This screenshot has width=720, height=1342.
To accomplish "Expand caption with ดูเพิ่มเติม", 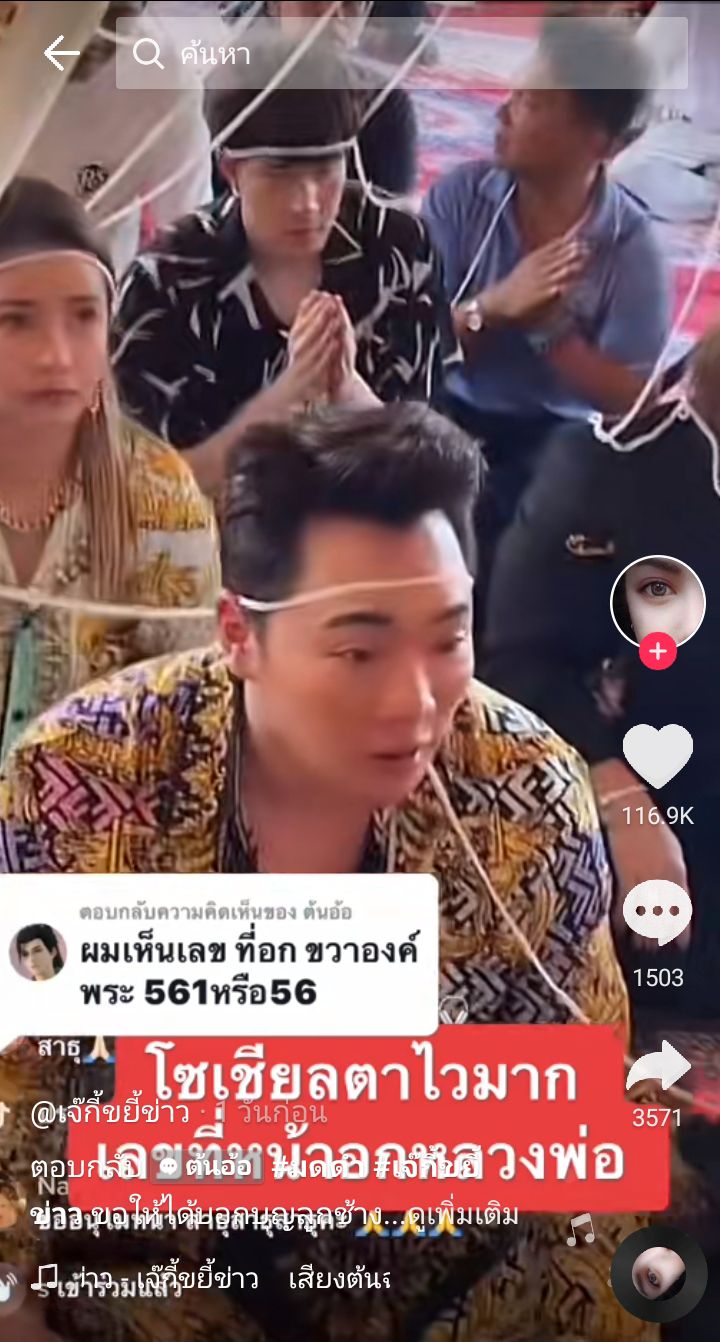I will coord(468,1215).
